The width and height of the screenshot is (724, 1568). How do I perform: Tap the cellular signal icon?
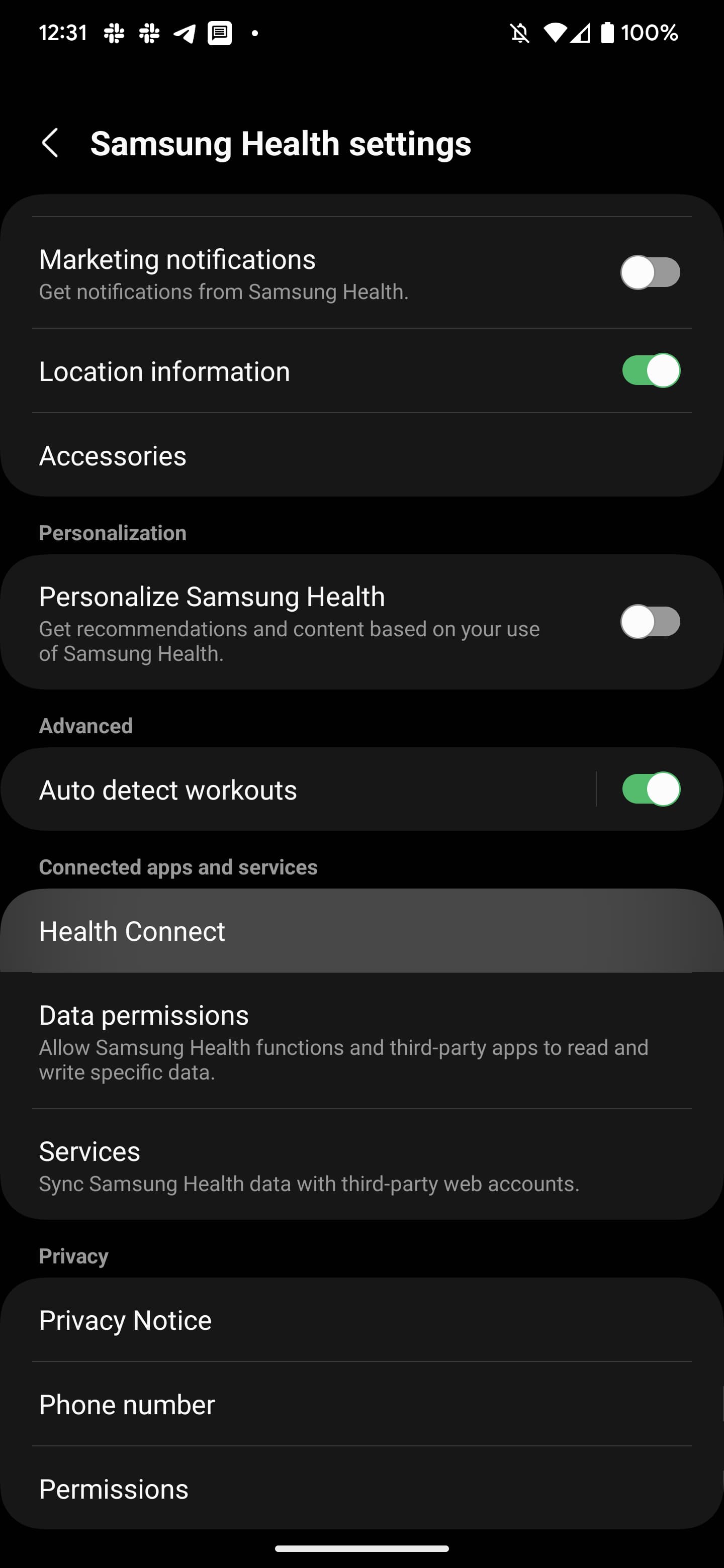pyautogui.click(x=580, y=32)
